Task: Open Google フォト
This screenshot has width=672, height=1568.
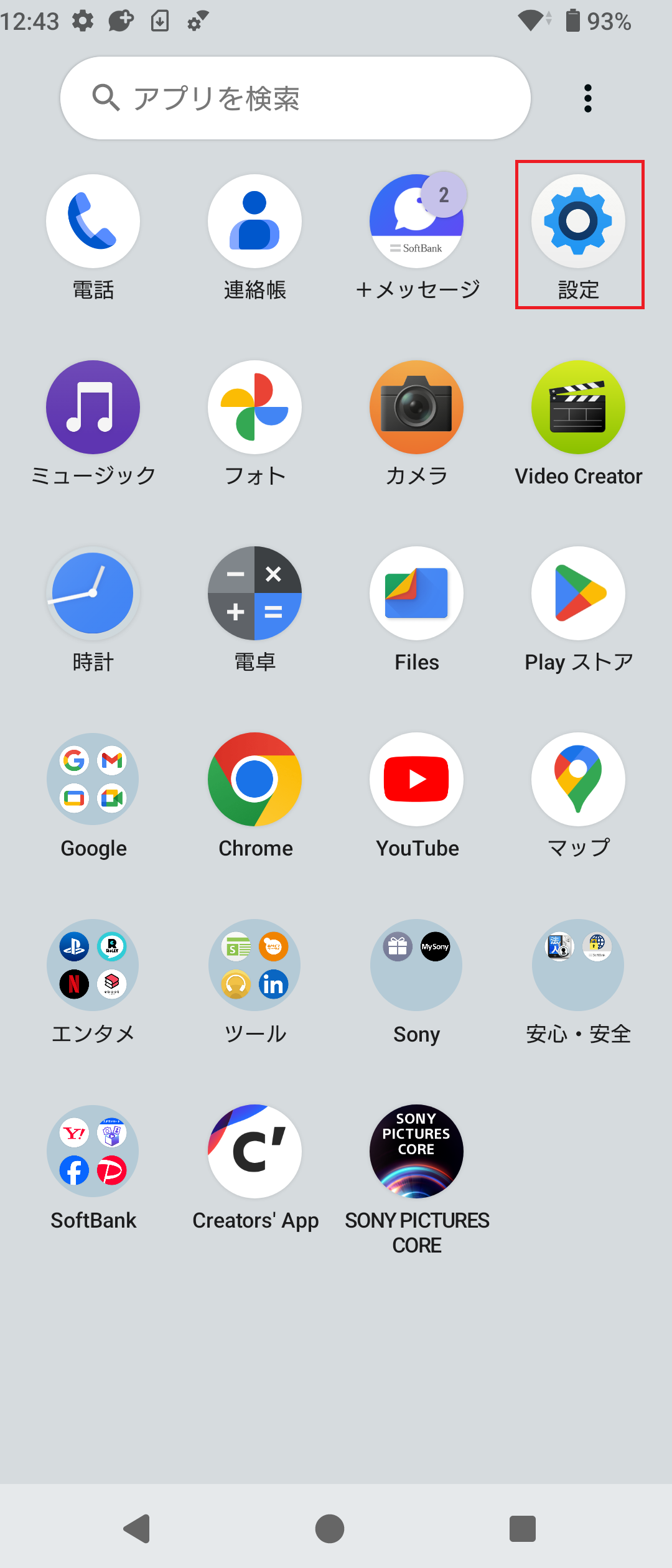Action: [x=254, y=408]
